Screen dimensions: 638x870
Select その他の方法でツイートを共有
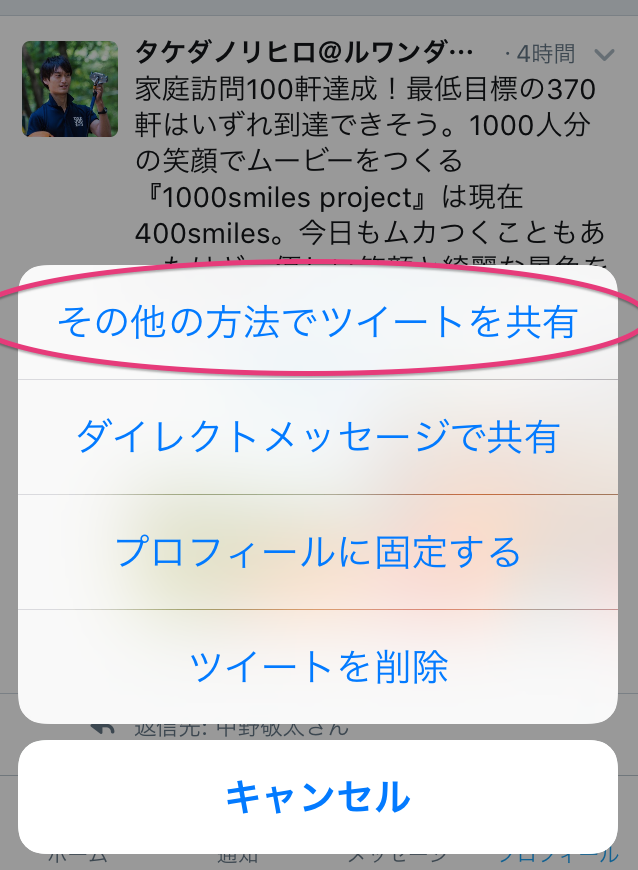[x=318, y=323]
